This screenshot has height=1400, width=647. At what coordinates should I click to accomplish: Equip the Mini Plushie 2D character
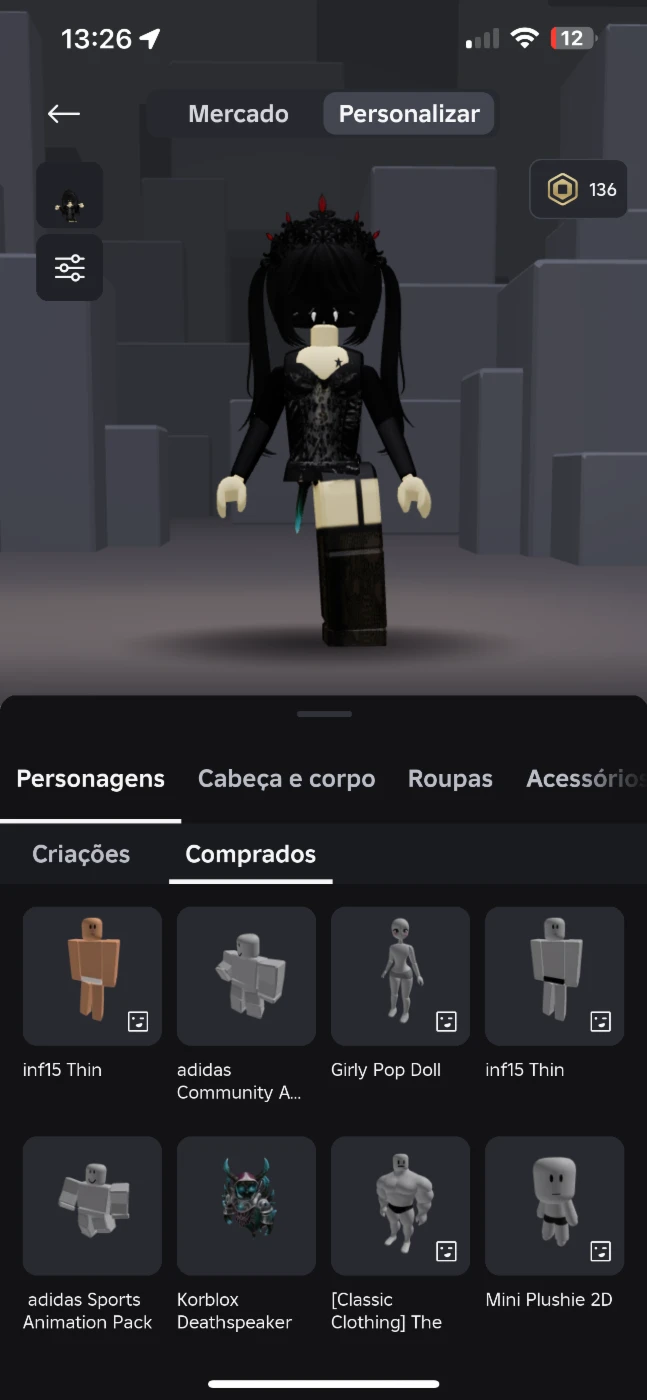click(554, 1205)
